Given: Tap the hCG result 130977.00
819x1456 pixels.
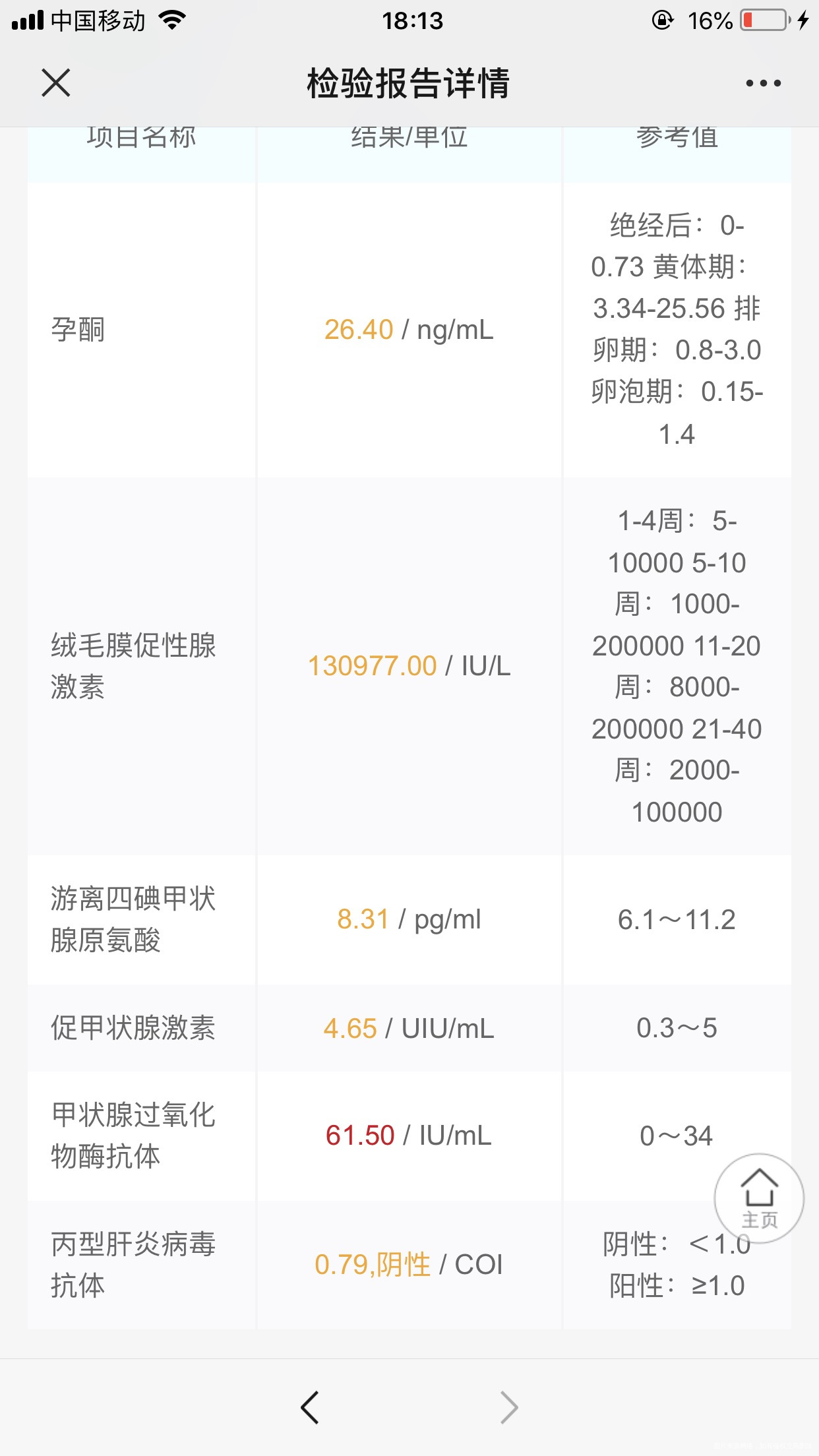Looking at the screenshot, I should (373, 666).
